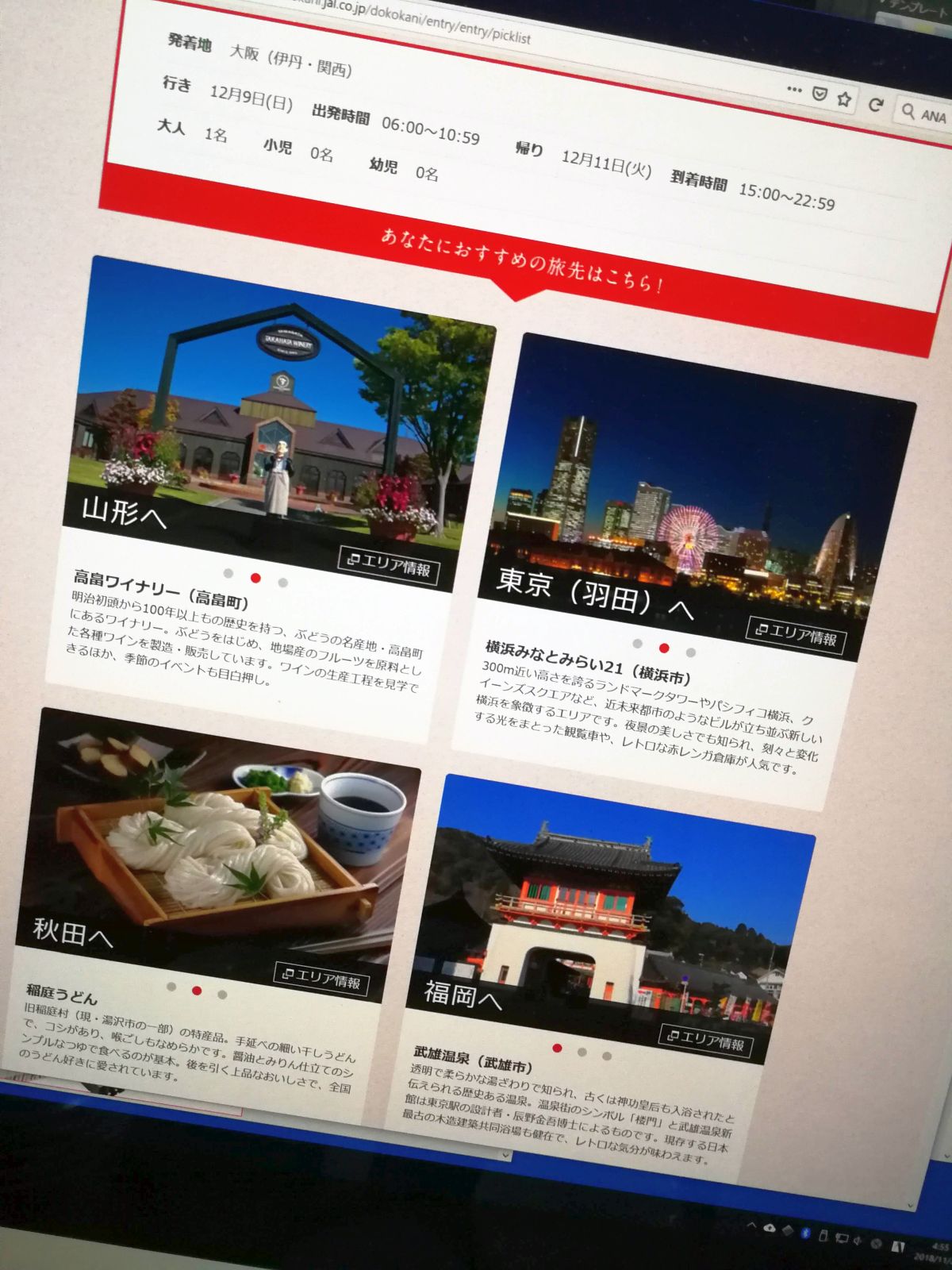The height and width of the screenshot is (1270, 952).
Task: Bookmark this page with the star icon
Action: click(844, 99)
